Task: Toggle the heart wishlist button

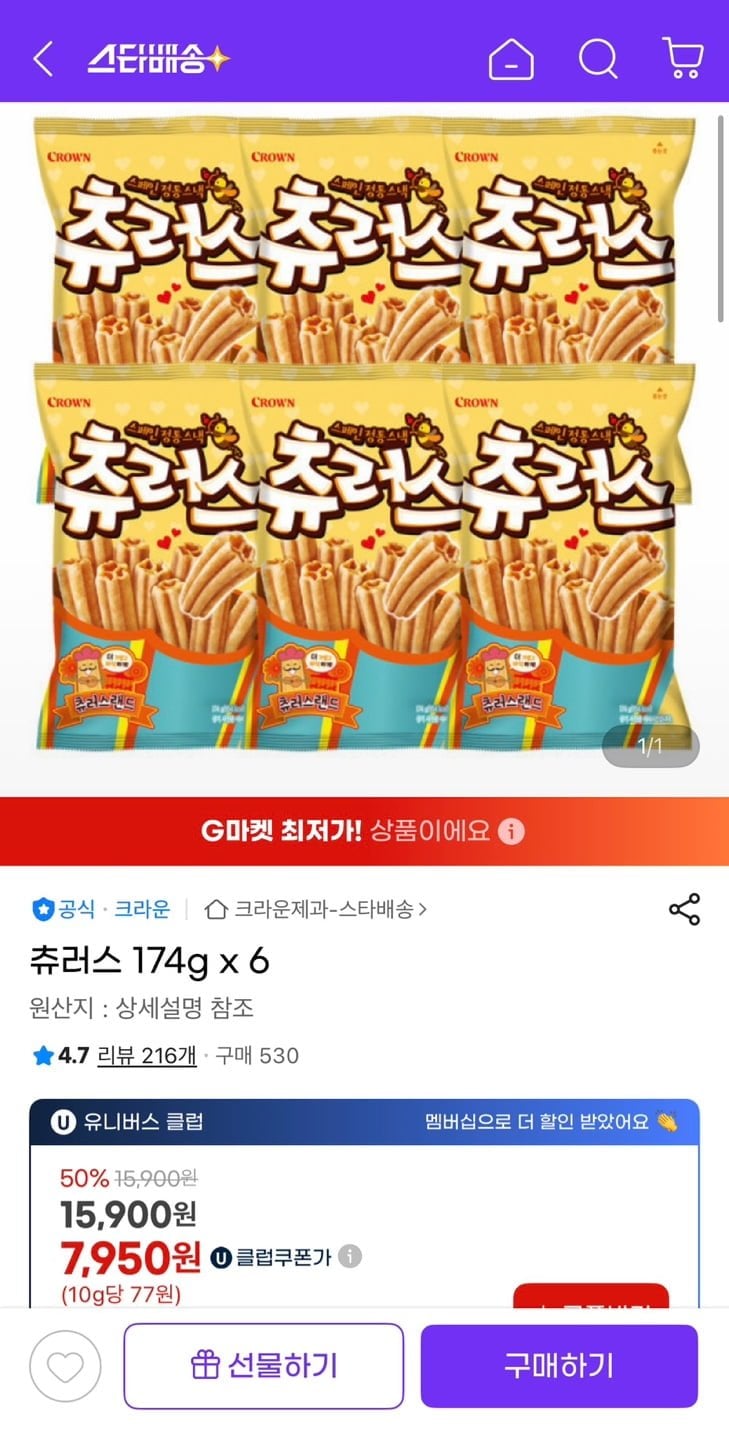Action: coord(65,1367)
